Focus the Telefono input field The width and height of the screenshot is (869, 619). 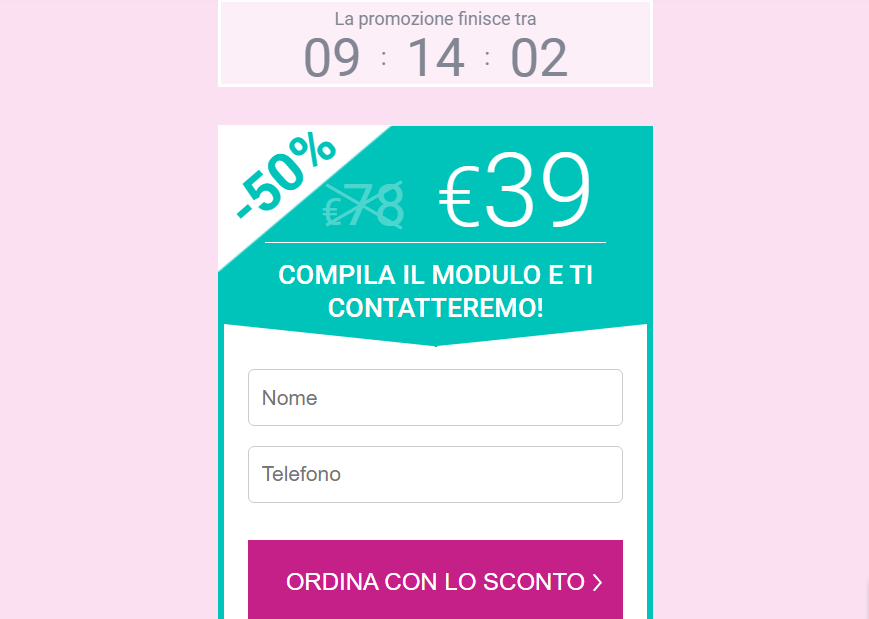point(435,474)
